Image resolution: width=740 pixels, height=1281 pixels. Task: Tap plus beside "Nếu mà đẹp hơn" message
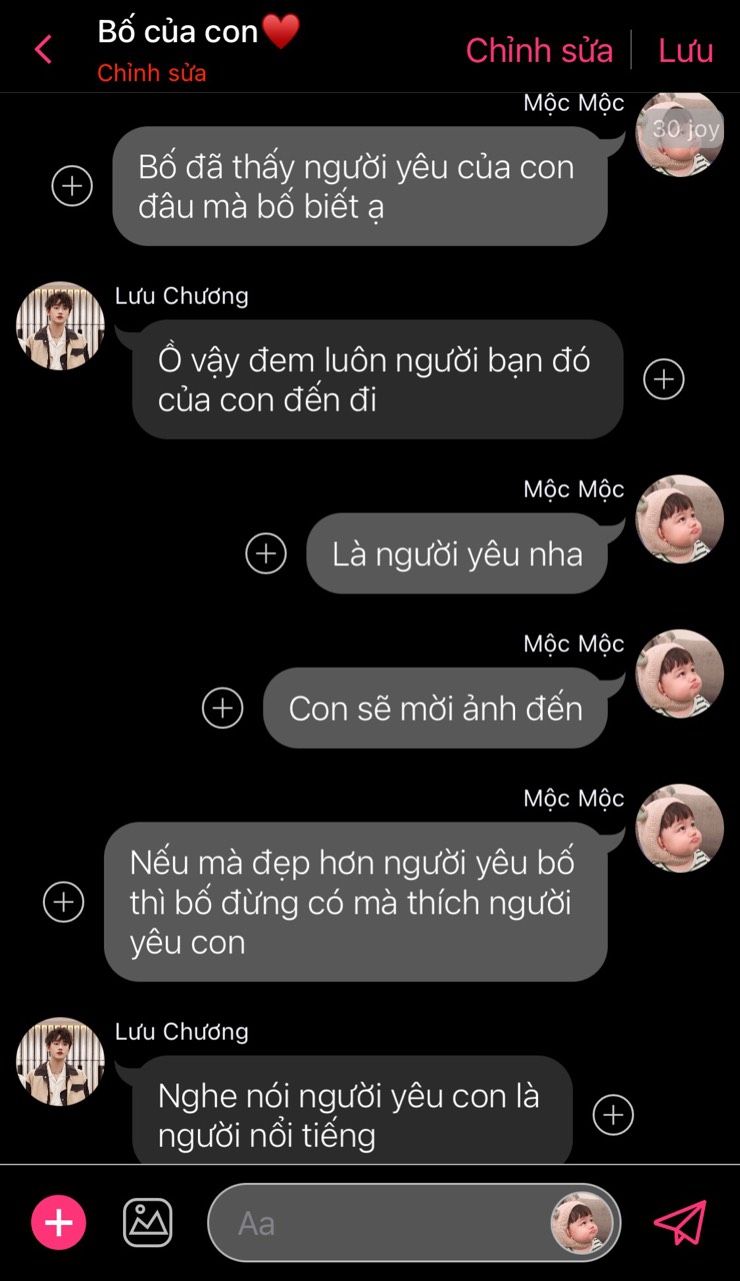(x=64, y=902)
